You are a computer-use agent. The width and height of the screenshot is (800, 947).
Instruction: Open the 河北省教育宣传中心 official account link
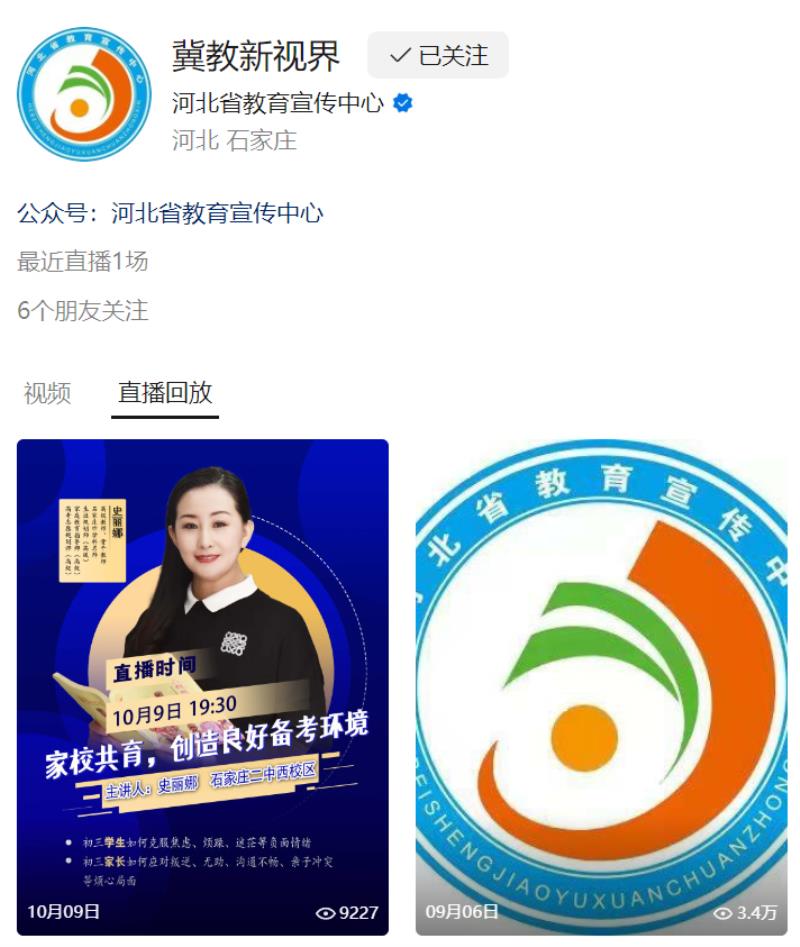[217, 213]
